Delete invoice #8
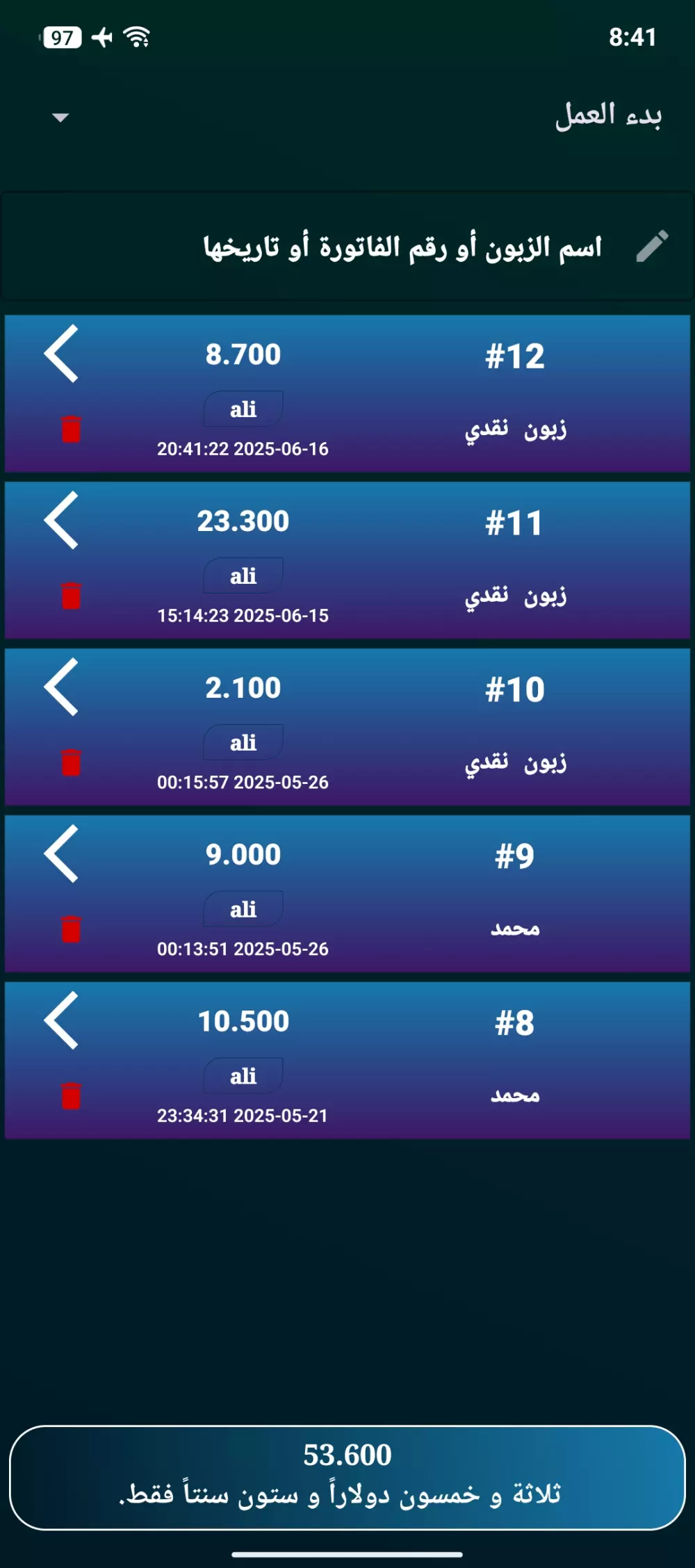This screenshot has height=1568, width=695. click(72, 1096)
